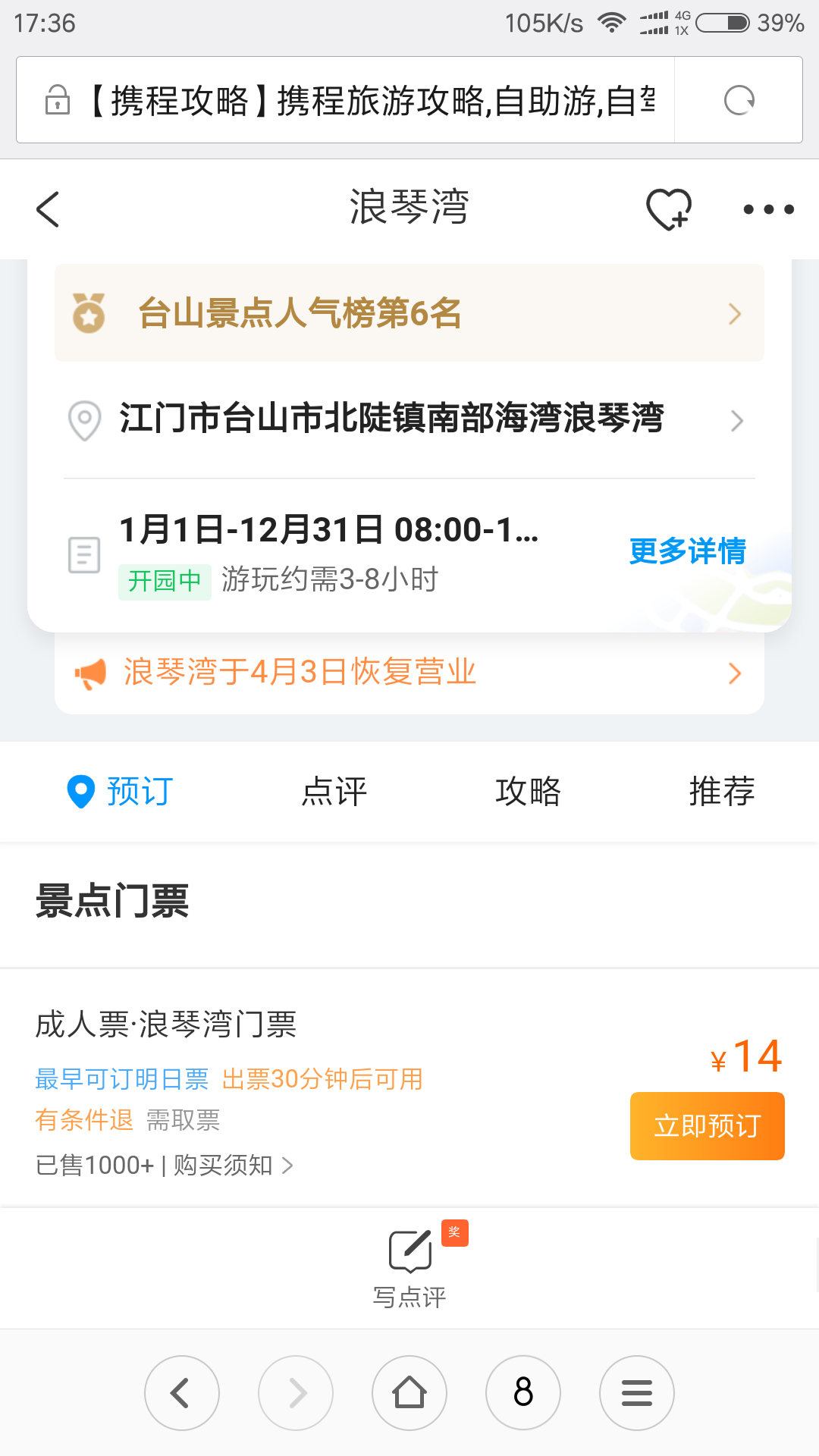Switch to the 点评 tab

(334, 792)
